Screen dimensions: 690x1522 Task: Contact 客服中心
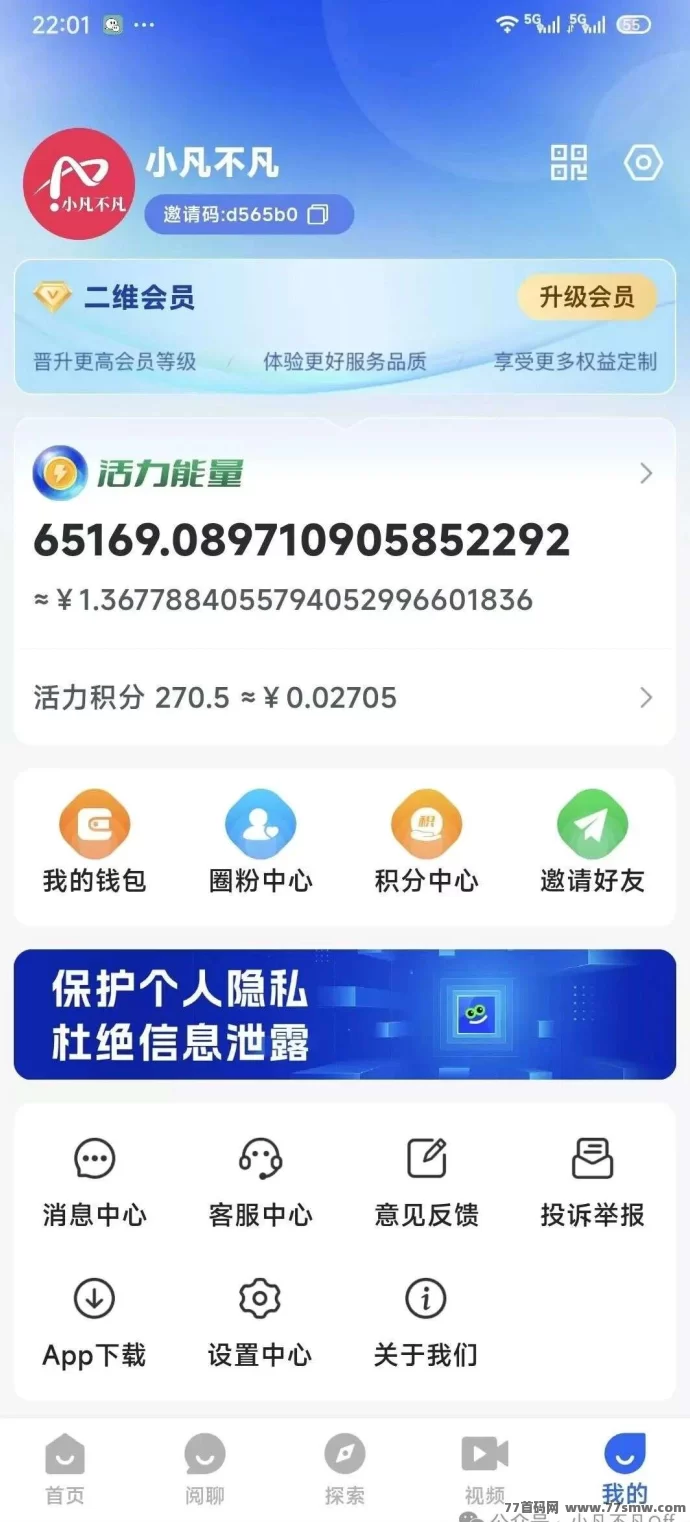pyautogui.click(x=261, y=1183)
